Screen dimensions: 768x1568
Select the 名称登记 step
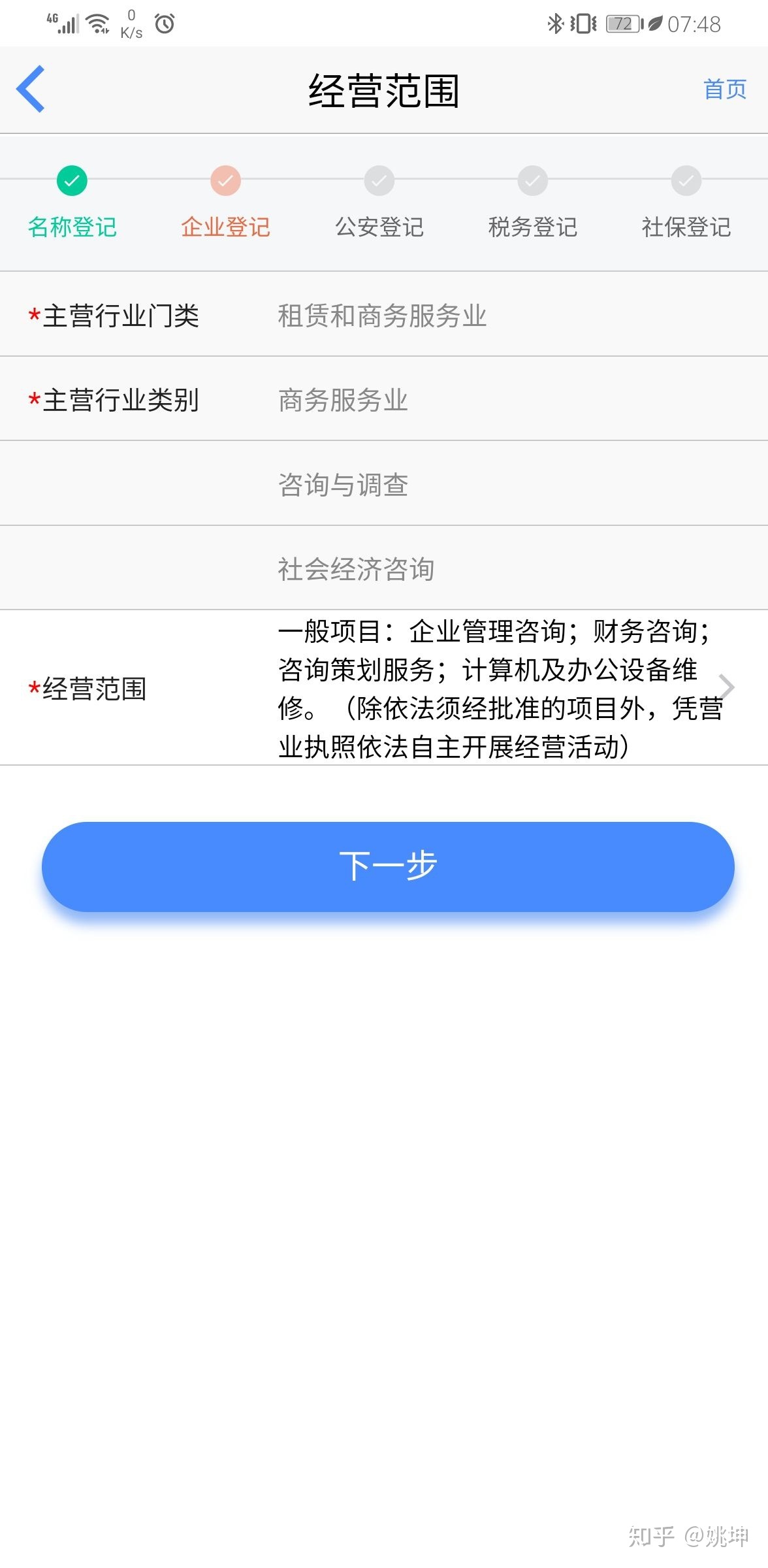click(72, 203)
